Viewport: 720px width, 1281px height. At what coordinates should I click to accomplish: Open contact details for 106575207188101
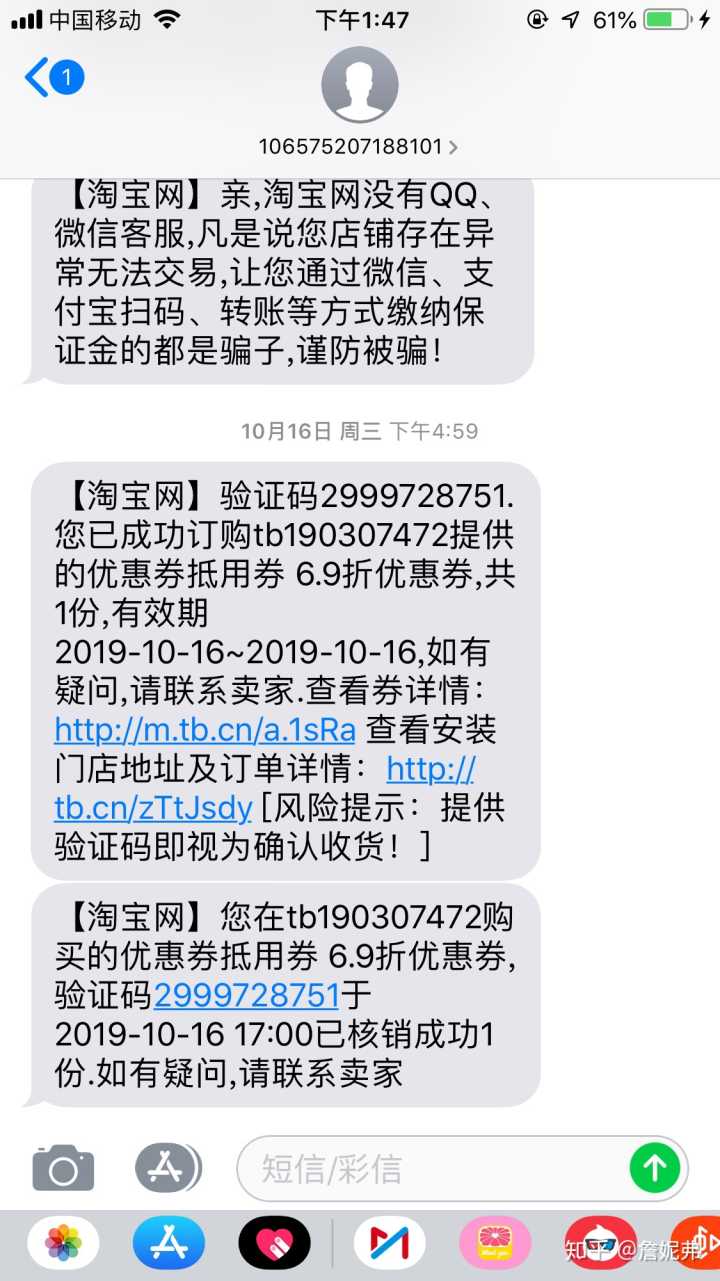(x=359, y=146)
